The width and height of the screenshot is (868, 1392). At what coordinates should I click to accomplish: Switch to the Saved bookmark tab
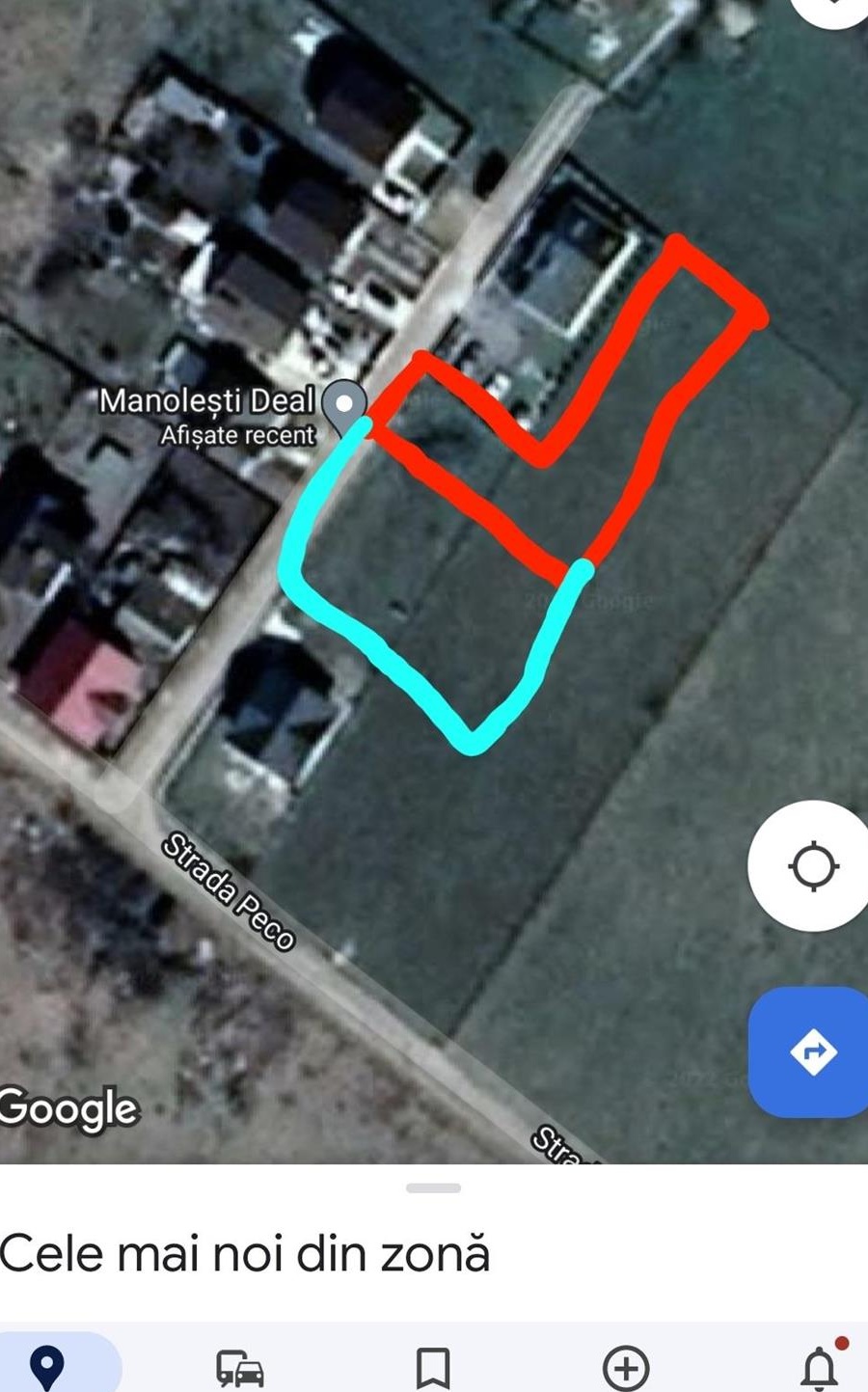point(433,1368)
